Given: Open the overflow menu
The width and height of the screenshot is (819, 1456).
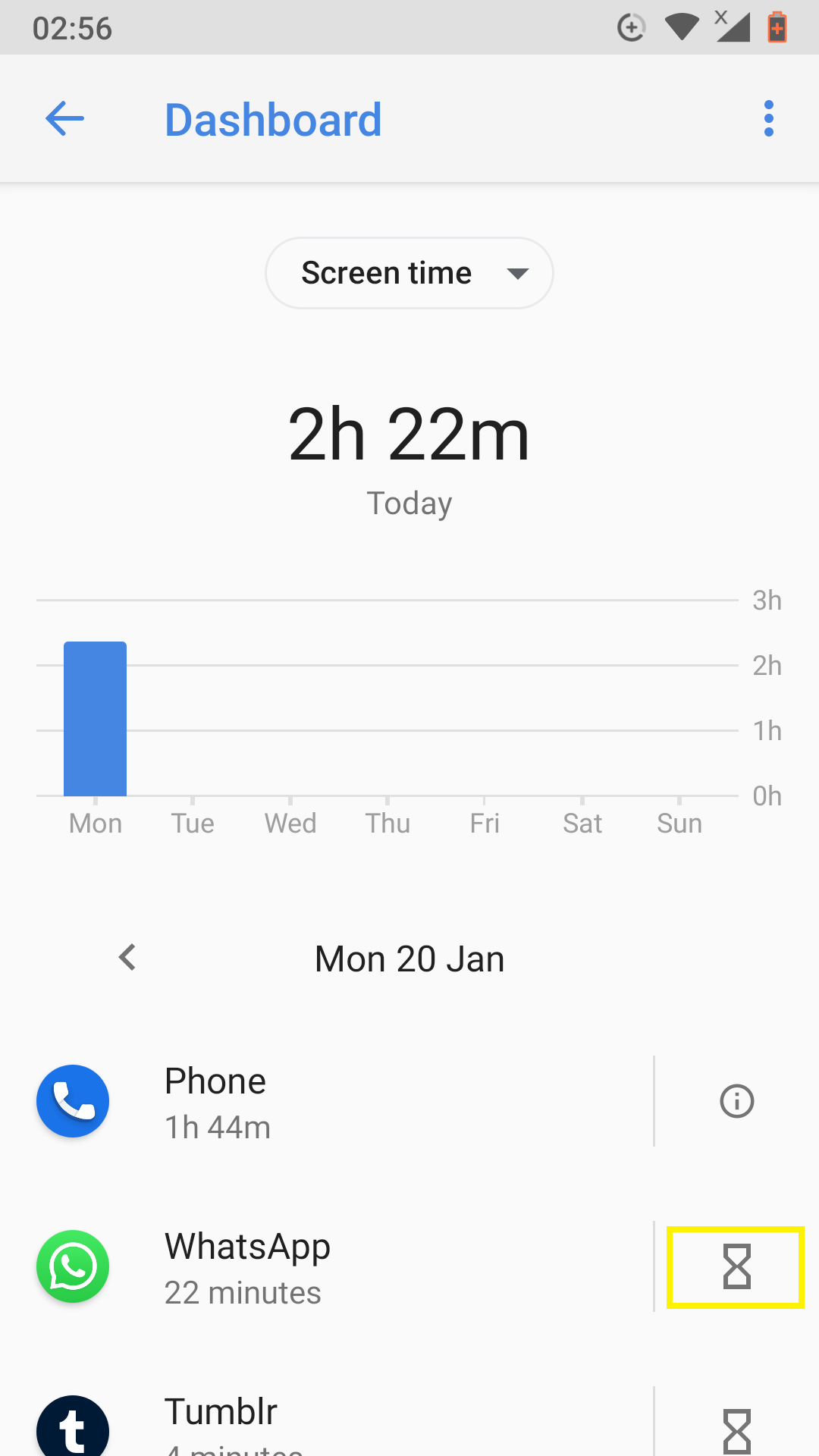Looking at the screenshot, I should click(x=769, y=119).
